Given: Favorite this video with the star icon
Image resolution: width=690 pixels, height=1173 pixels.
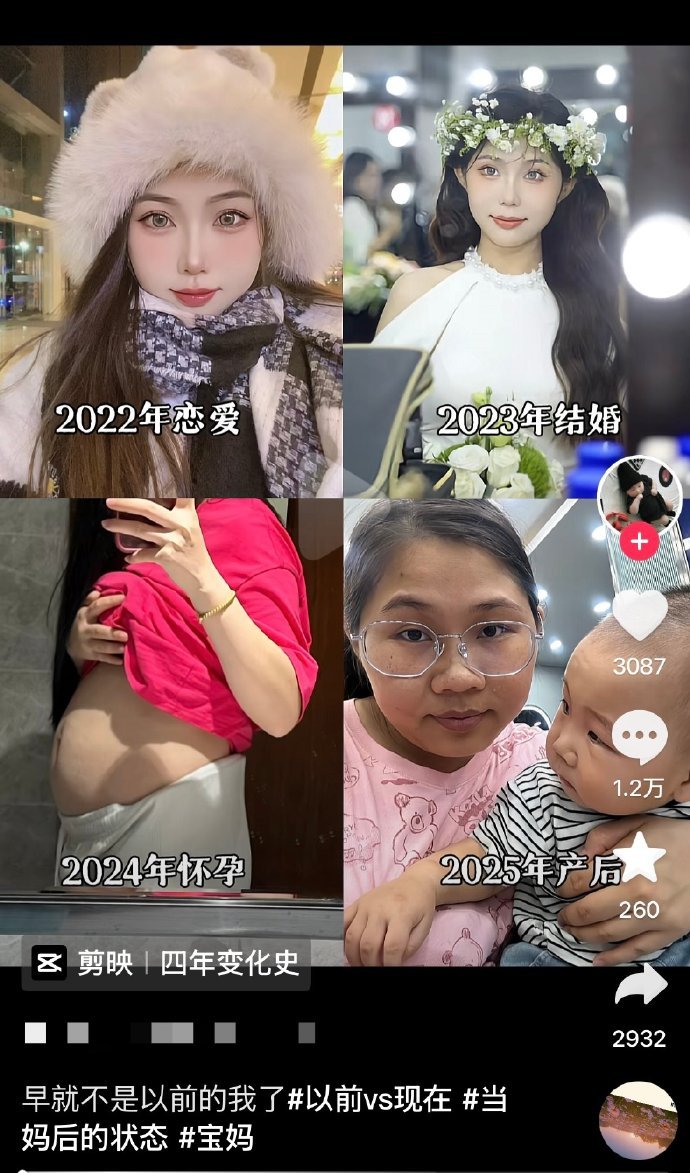Looking at the screenshot, I should click(x=639, y=858).
